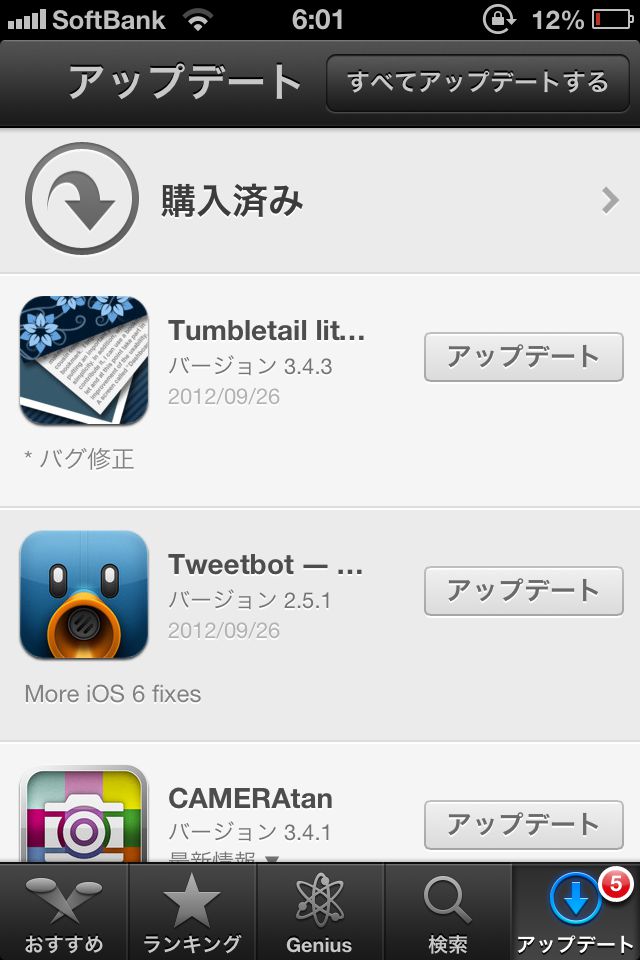
Task: Select the アップデート tab
Action: point(576,912)
